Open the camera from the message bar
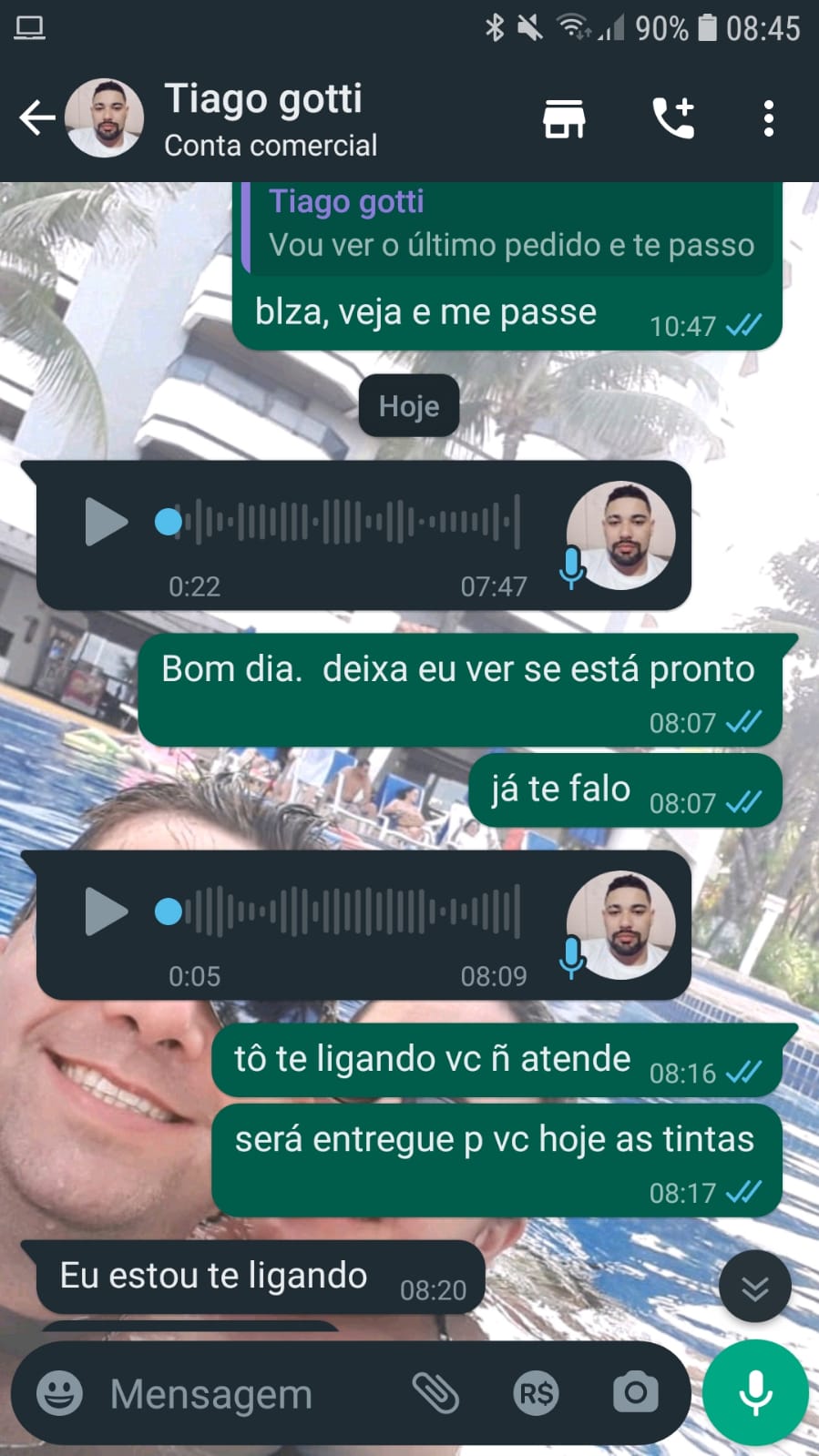Screen dimensions: 819x1456 (x=635, y=1393)
